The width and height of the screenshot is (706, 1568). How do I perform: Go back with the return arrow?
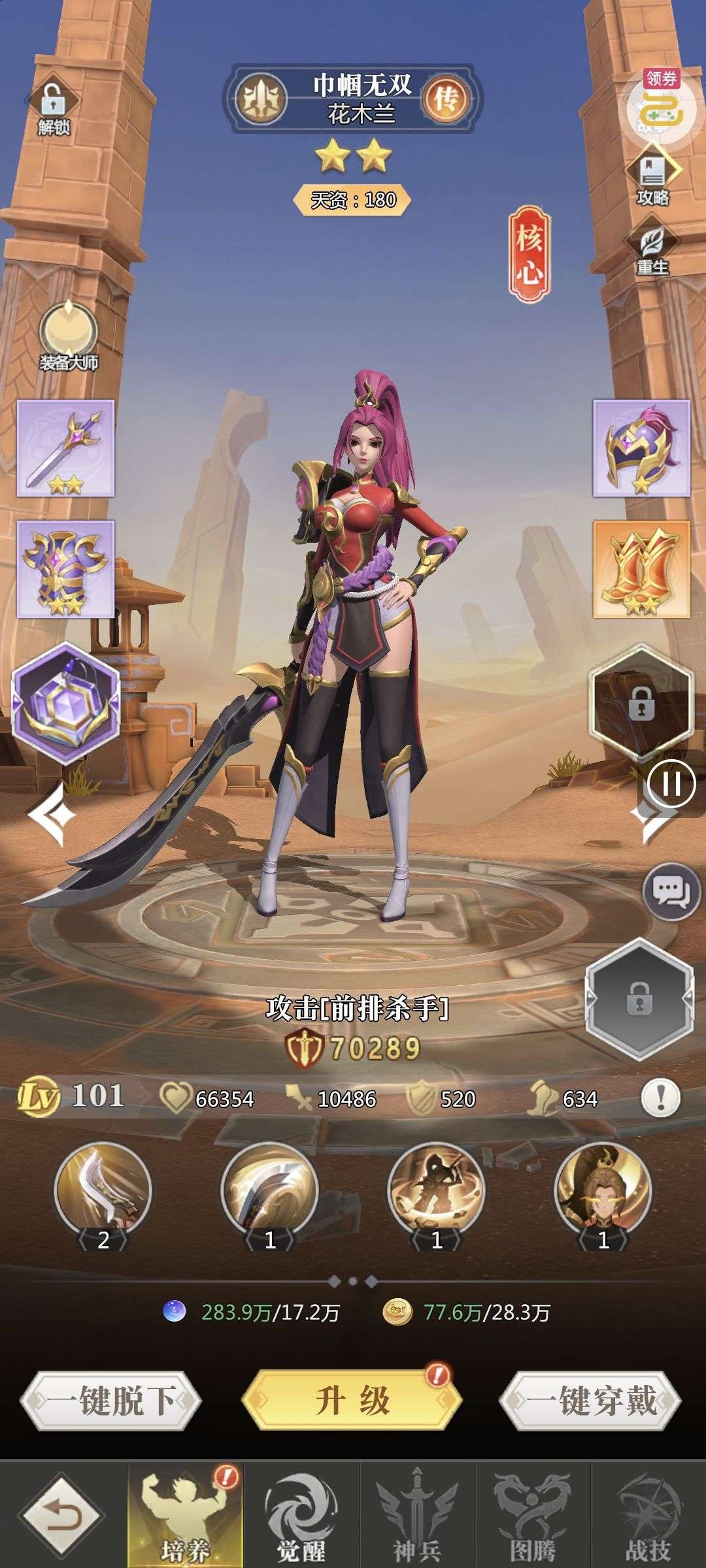(x=62, y=1514)
